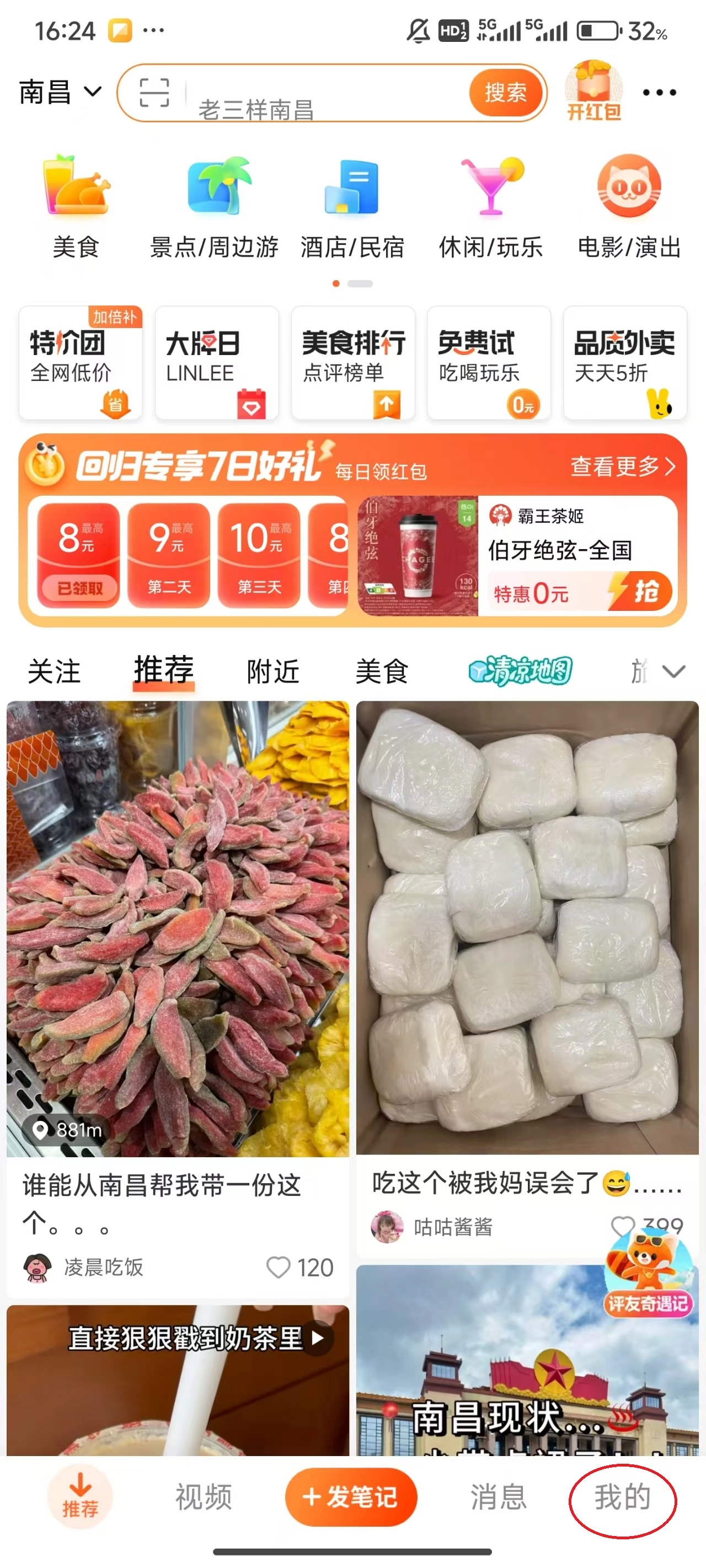The image size is (706, 1568).
Task: Open the three-dot overflow menu
Action: click(x=659, y=93)
